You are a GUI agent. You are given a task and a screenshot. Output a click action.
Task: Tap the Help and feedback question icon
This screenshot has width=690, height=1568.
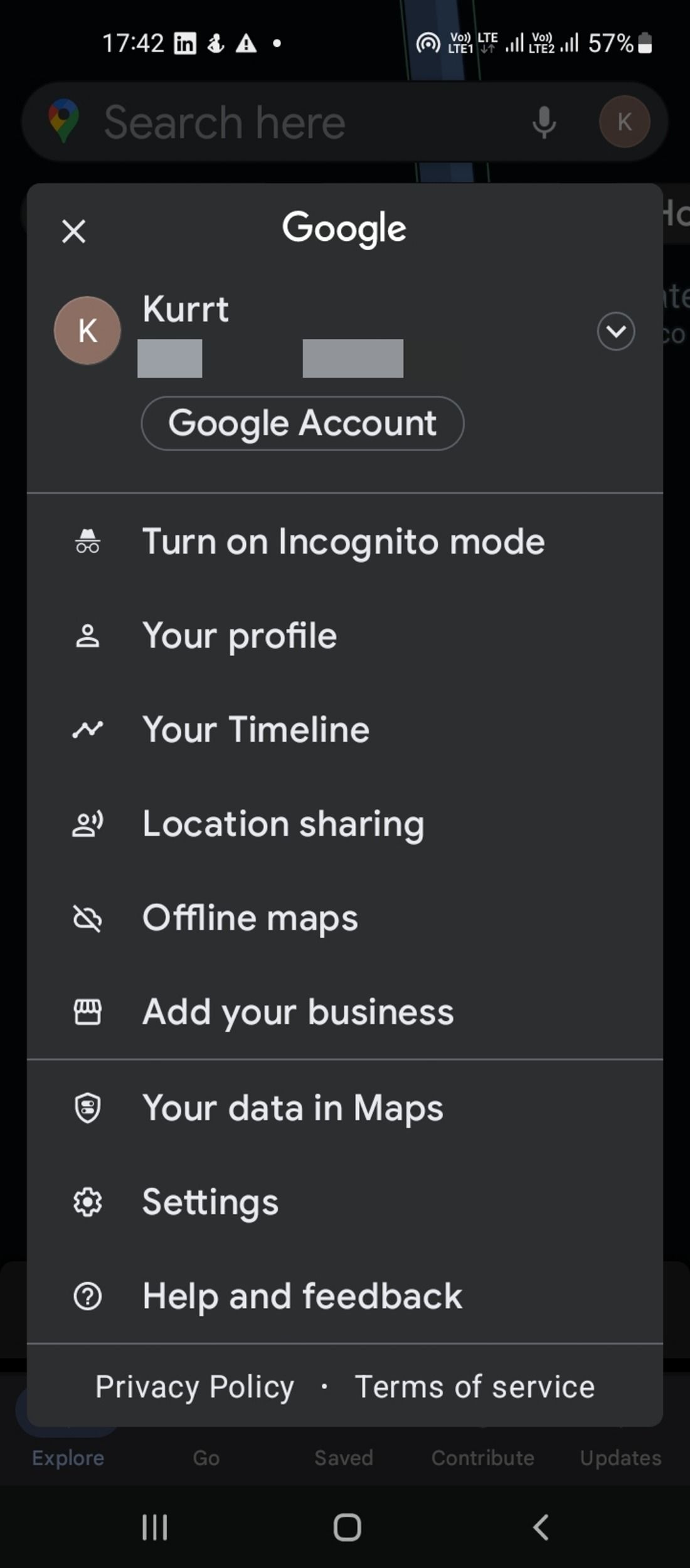88,1295
